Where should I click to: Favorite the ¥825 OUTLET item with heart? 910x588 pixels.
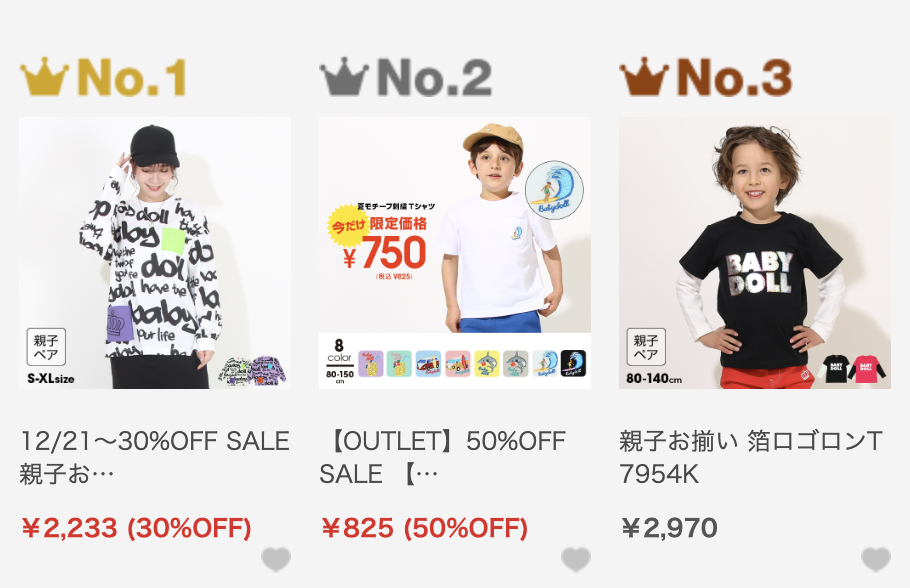tap(576, 559)
